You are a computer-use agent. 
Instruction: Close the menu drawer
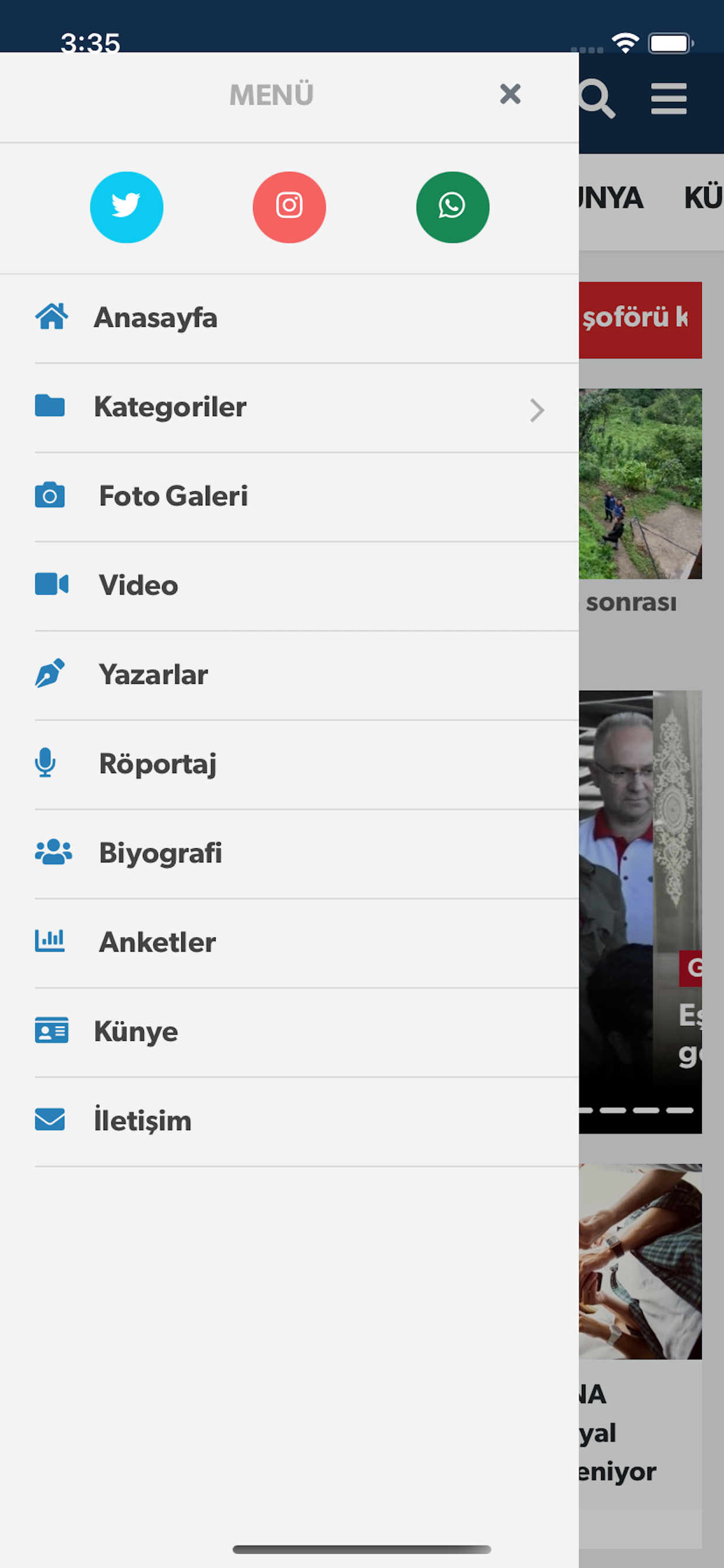[x=510, y=94]
